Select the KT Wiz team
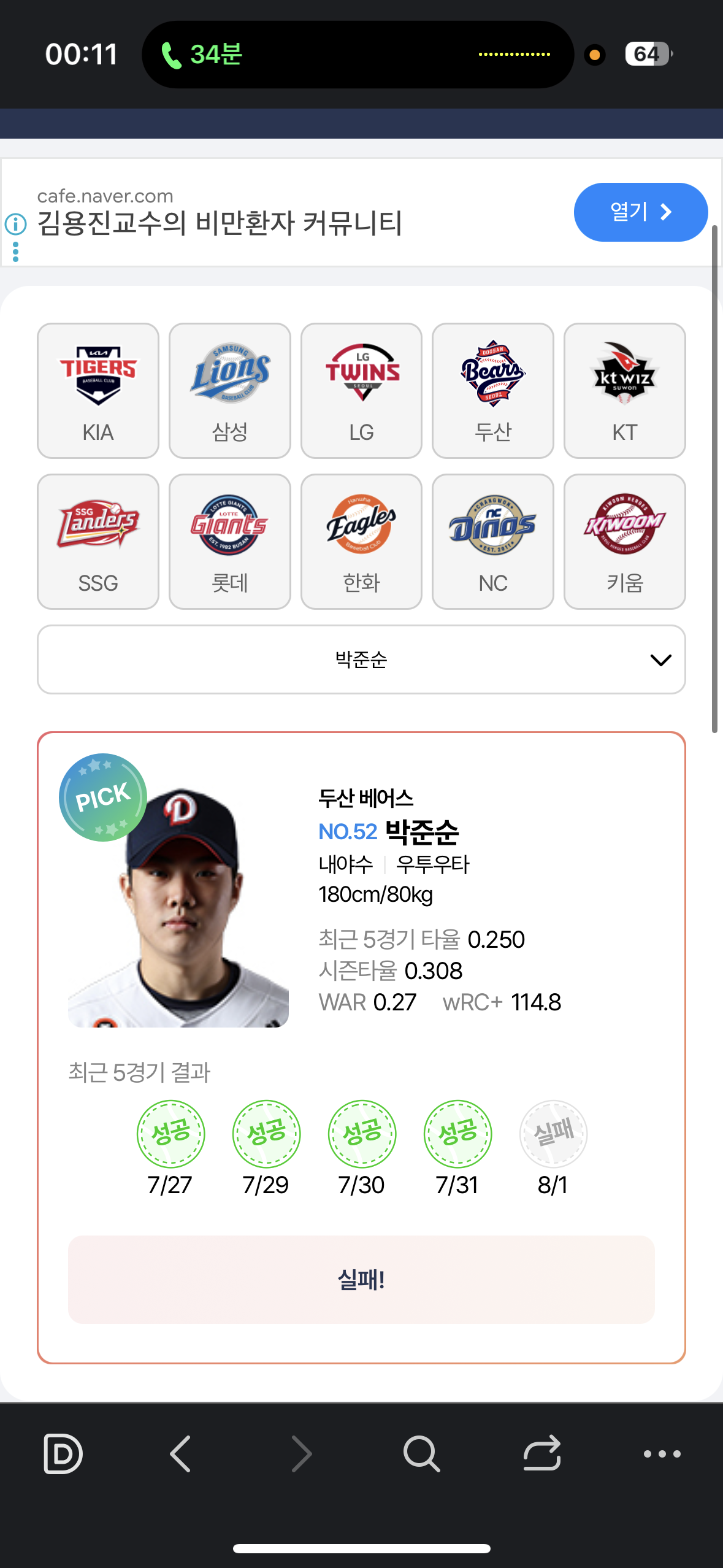 (624, 391)
